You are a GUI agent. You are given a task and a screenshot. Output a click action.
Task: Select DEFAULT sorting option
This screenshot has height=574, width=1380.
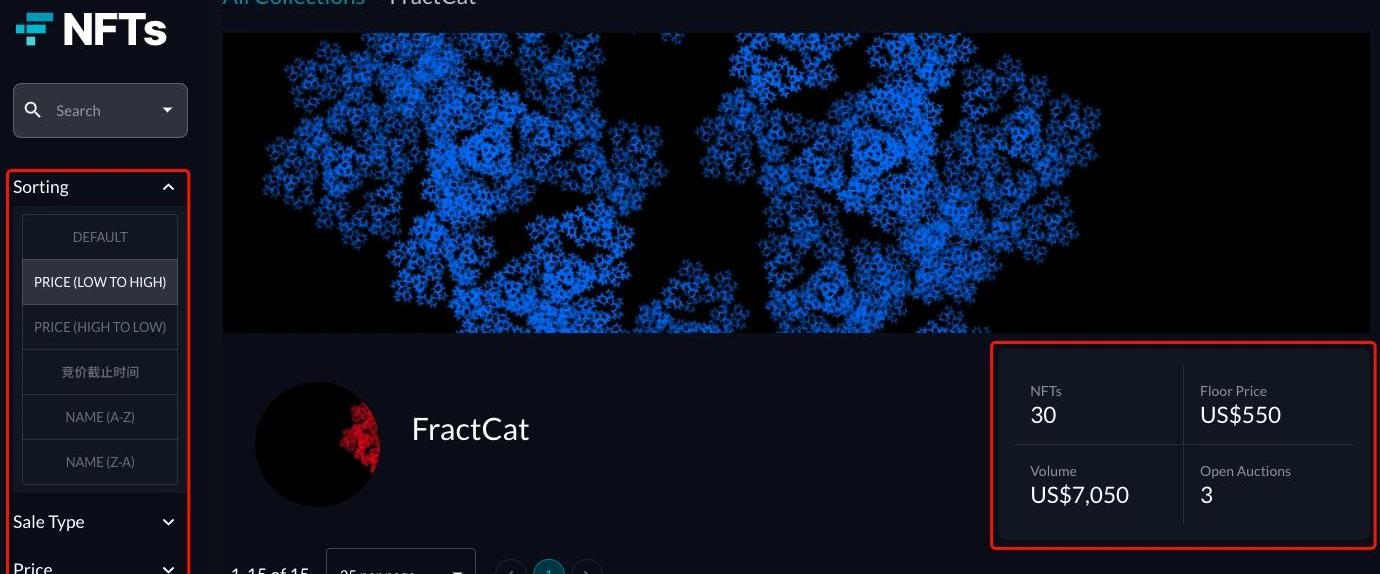pos(100,237)
